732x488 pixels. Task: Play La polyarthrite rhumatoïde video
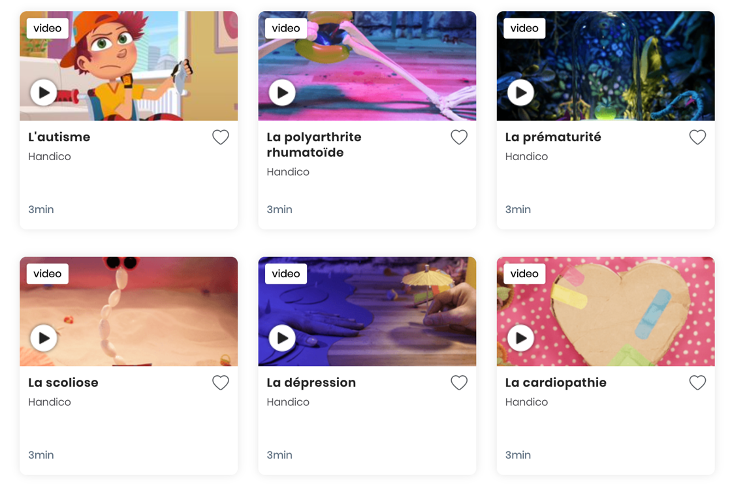[282, 93]
